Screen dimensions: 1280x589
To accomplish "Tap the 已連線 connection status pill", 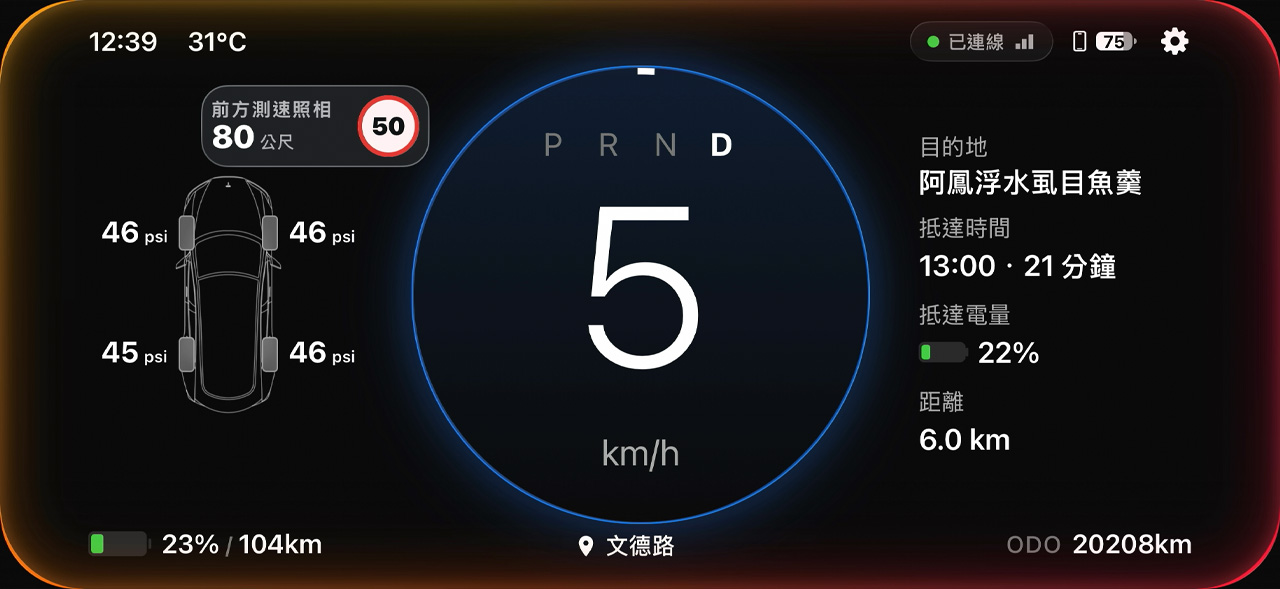I will (x=980, y=42).
